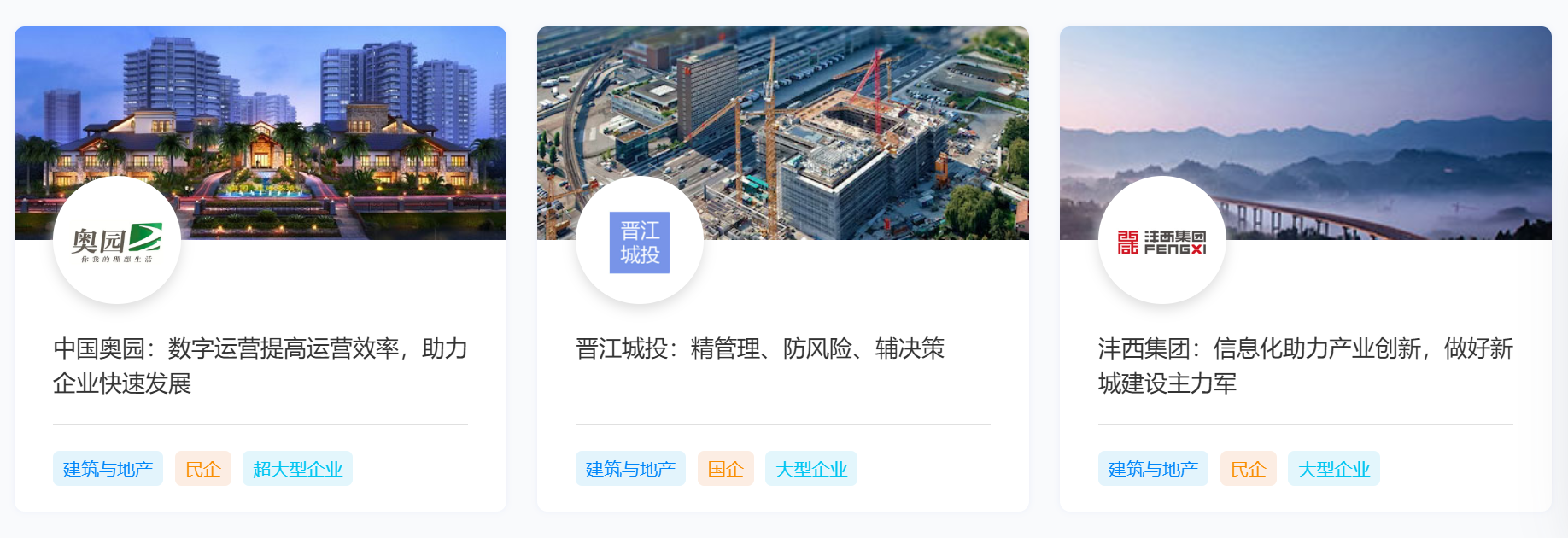Open the 中国奥园 case study card
Image resolution: width=1568 pixels, height=538 pixels.
260,365
